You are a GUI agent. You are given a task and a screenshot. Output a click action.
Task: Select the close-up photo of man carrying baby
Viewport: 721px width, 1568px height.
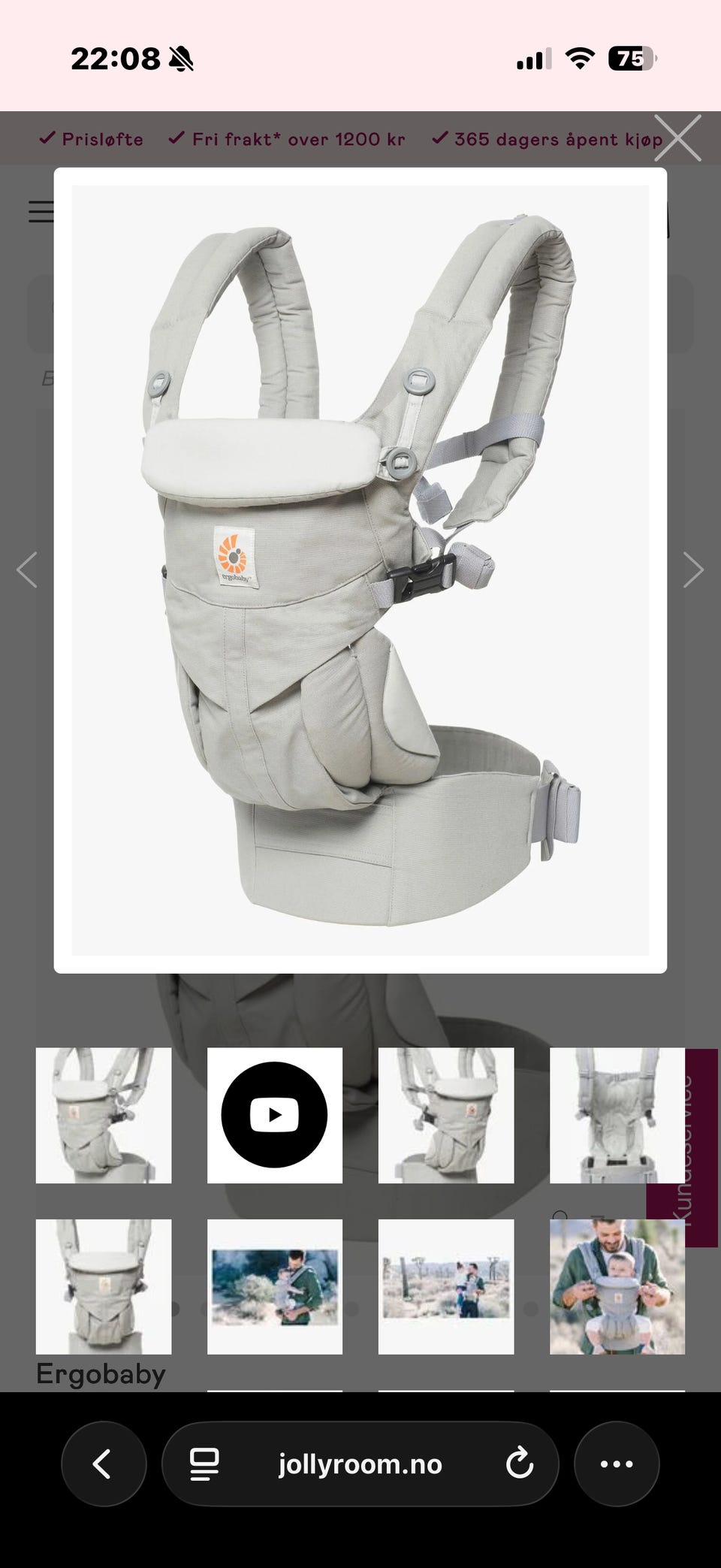pyautogui.click(x=617, y=1286)
